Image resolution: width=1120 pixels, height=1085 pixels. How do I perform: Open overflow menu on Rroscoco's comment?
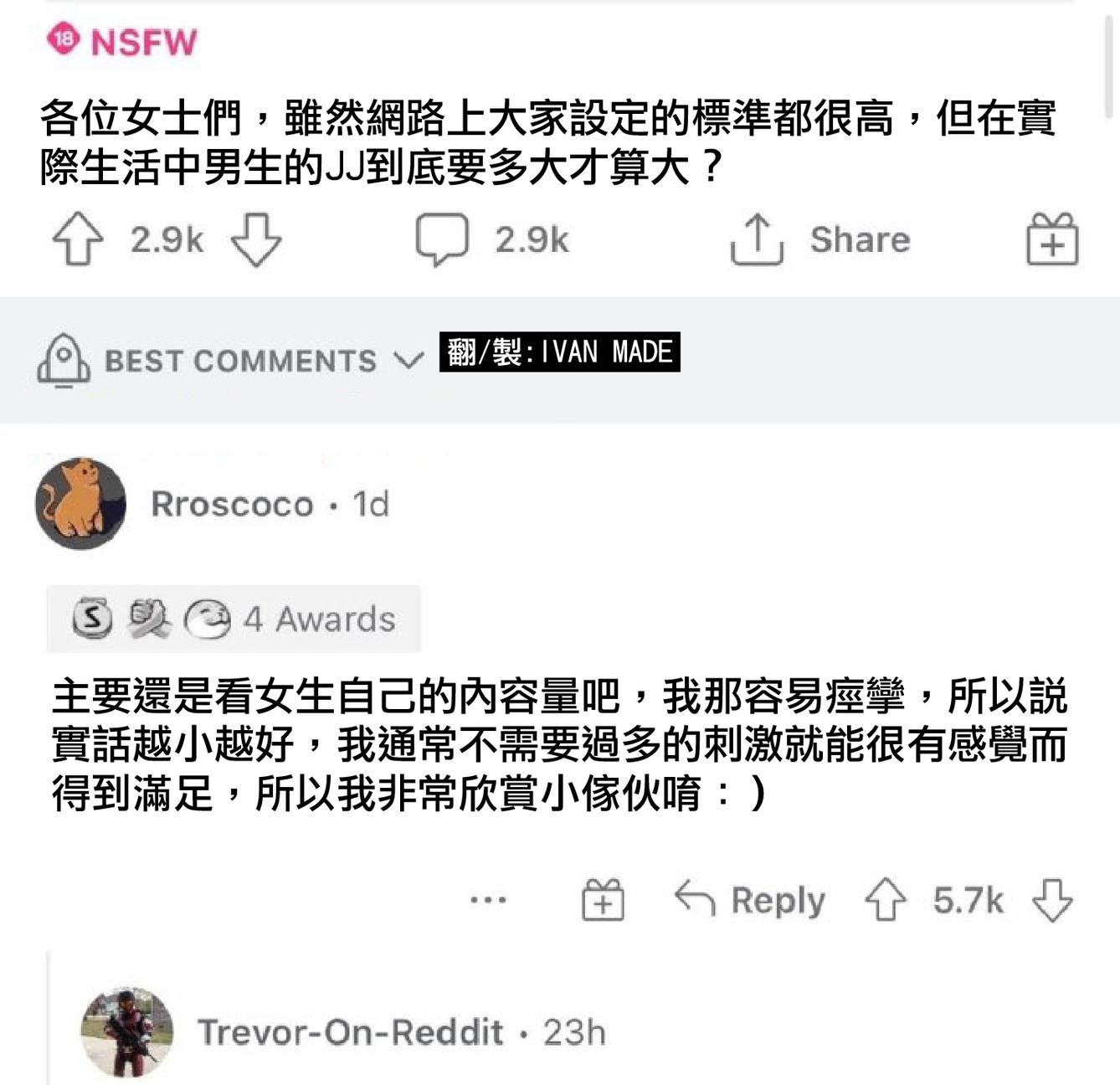tap(488, 900)
